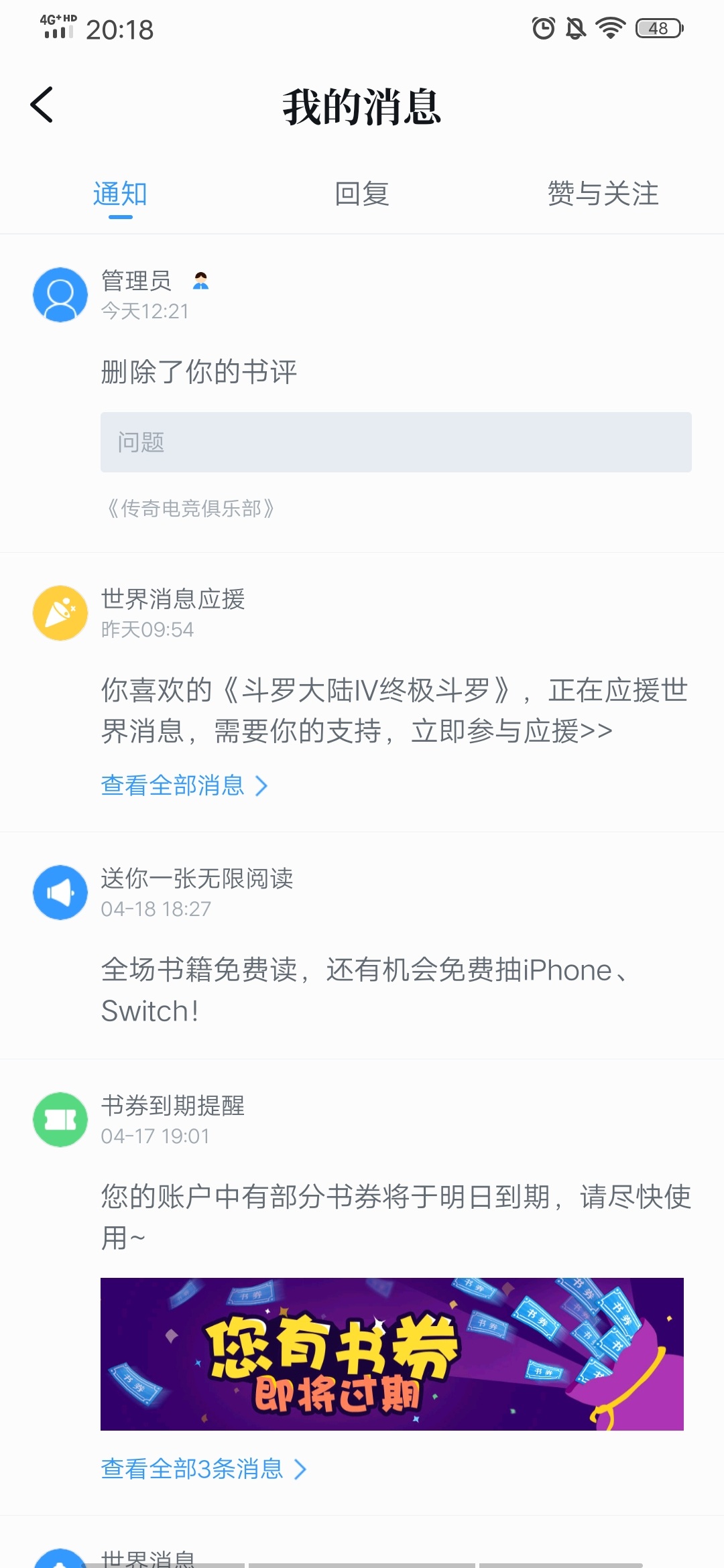724x1568 pixels.
Task: Select the 通知 tab
Action: point(121,194)
